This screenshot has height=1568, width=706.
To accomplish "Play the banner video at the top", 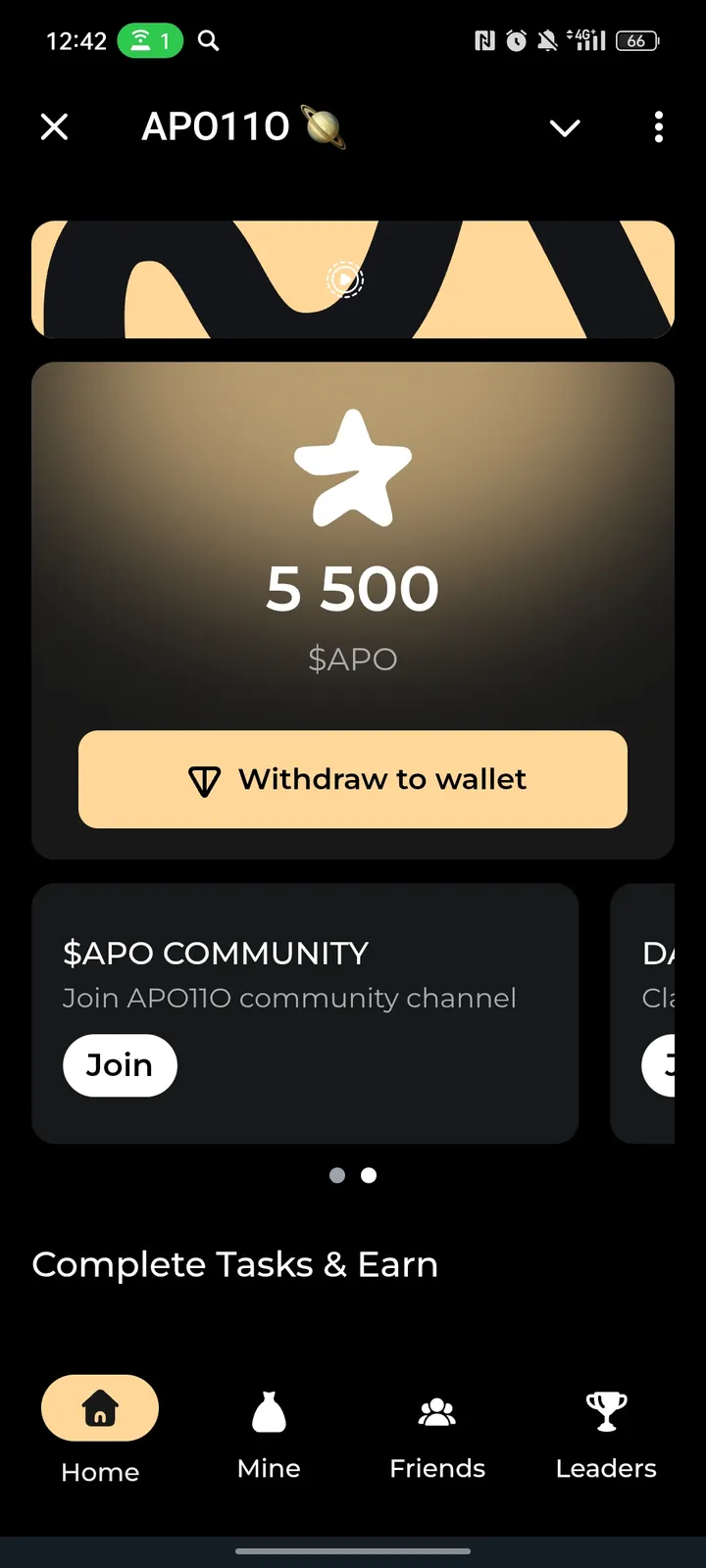I will point(344,280).
